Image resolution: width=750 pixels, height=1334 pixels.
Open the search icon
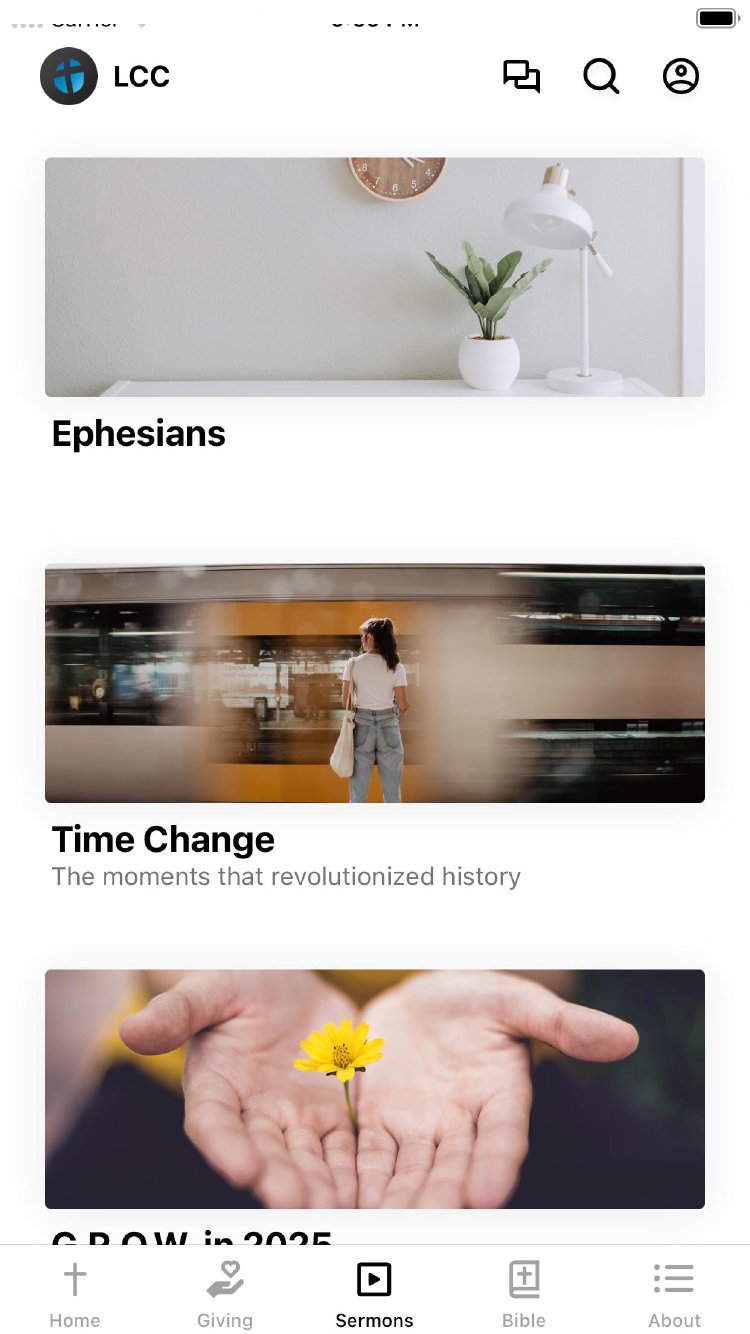(x=601, y=77)
